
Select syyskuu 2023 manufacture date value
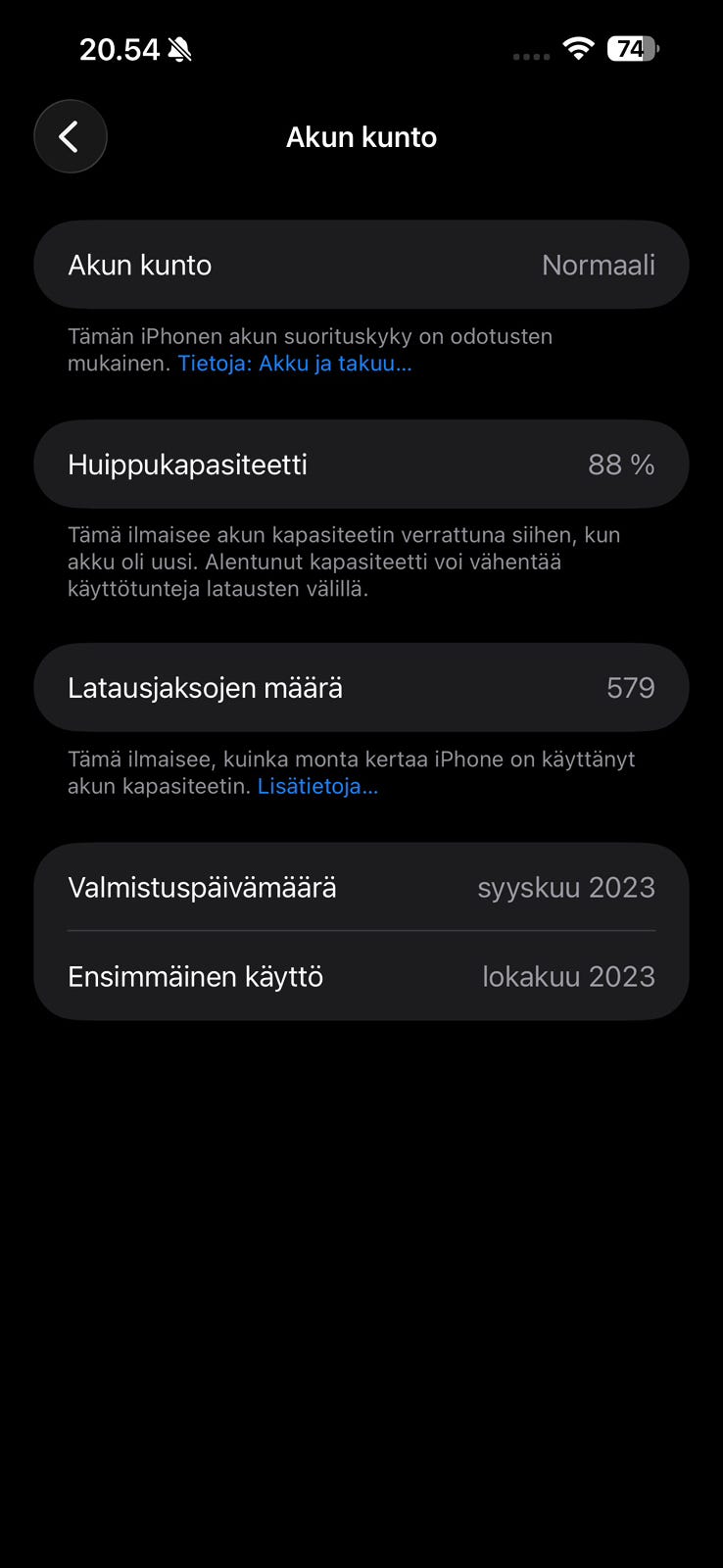tap(566, 887)
